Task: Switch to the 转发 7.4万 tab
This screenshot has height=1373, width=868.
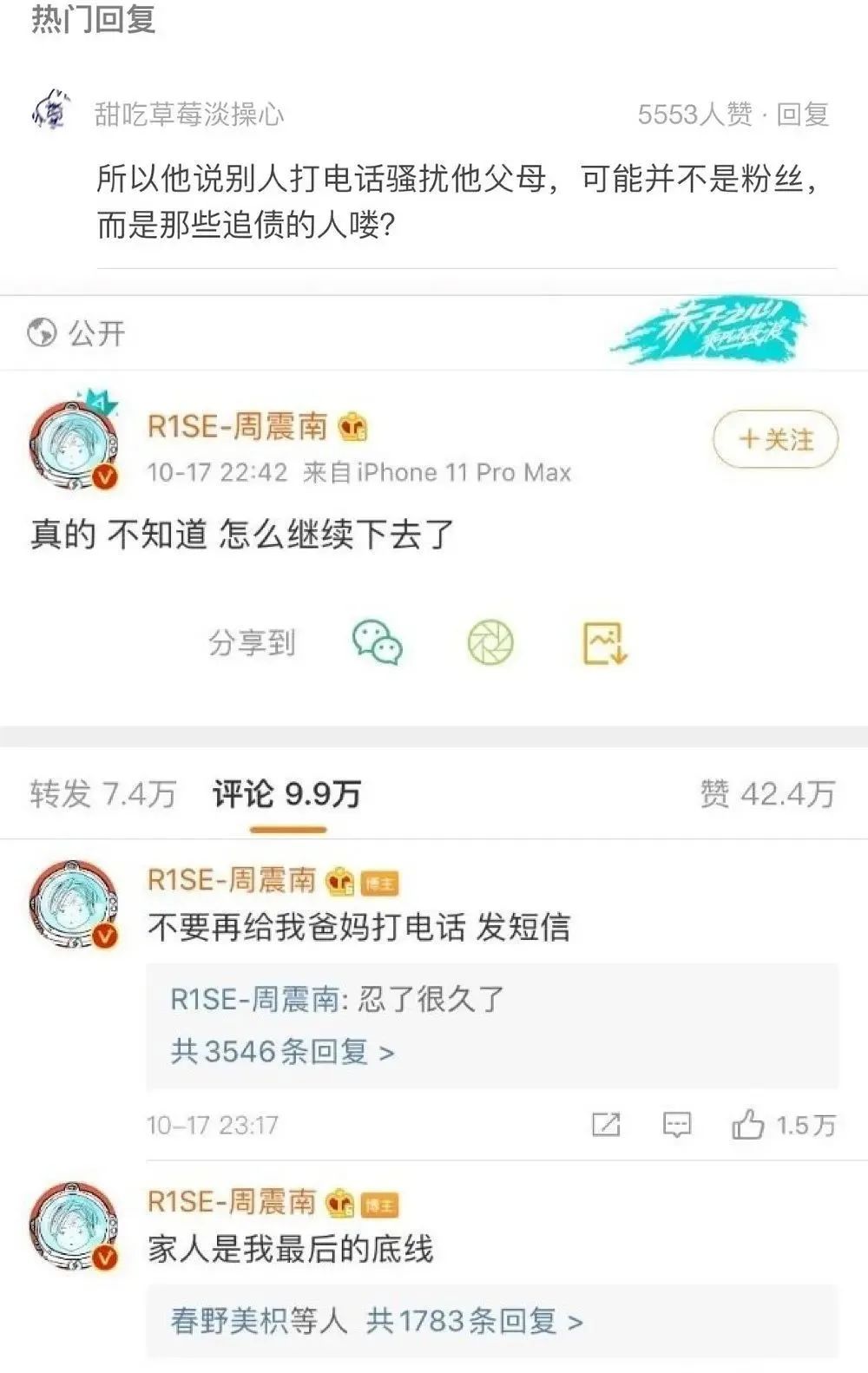Action: 102,792
